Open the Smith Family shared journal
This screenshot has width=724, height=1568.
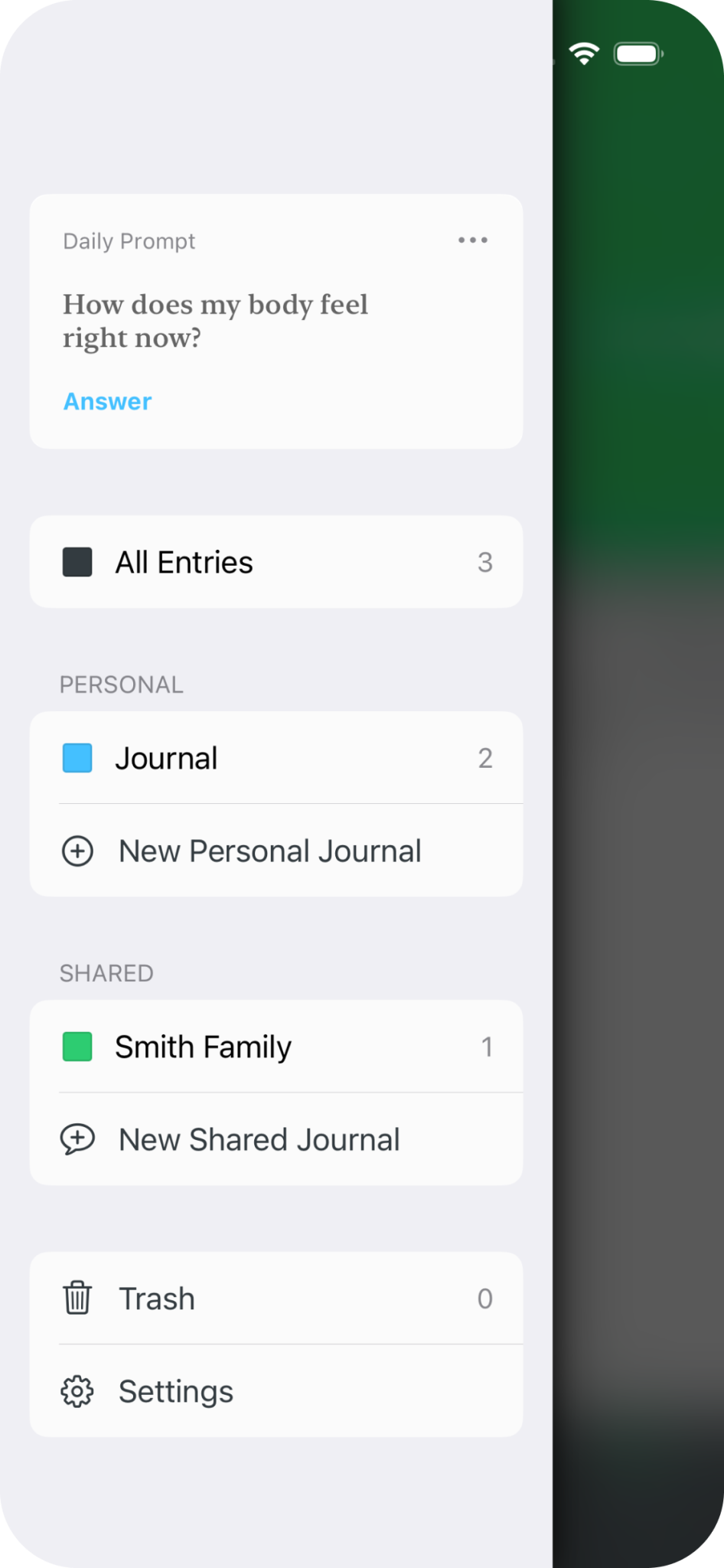click(x=276, y=1047)
